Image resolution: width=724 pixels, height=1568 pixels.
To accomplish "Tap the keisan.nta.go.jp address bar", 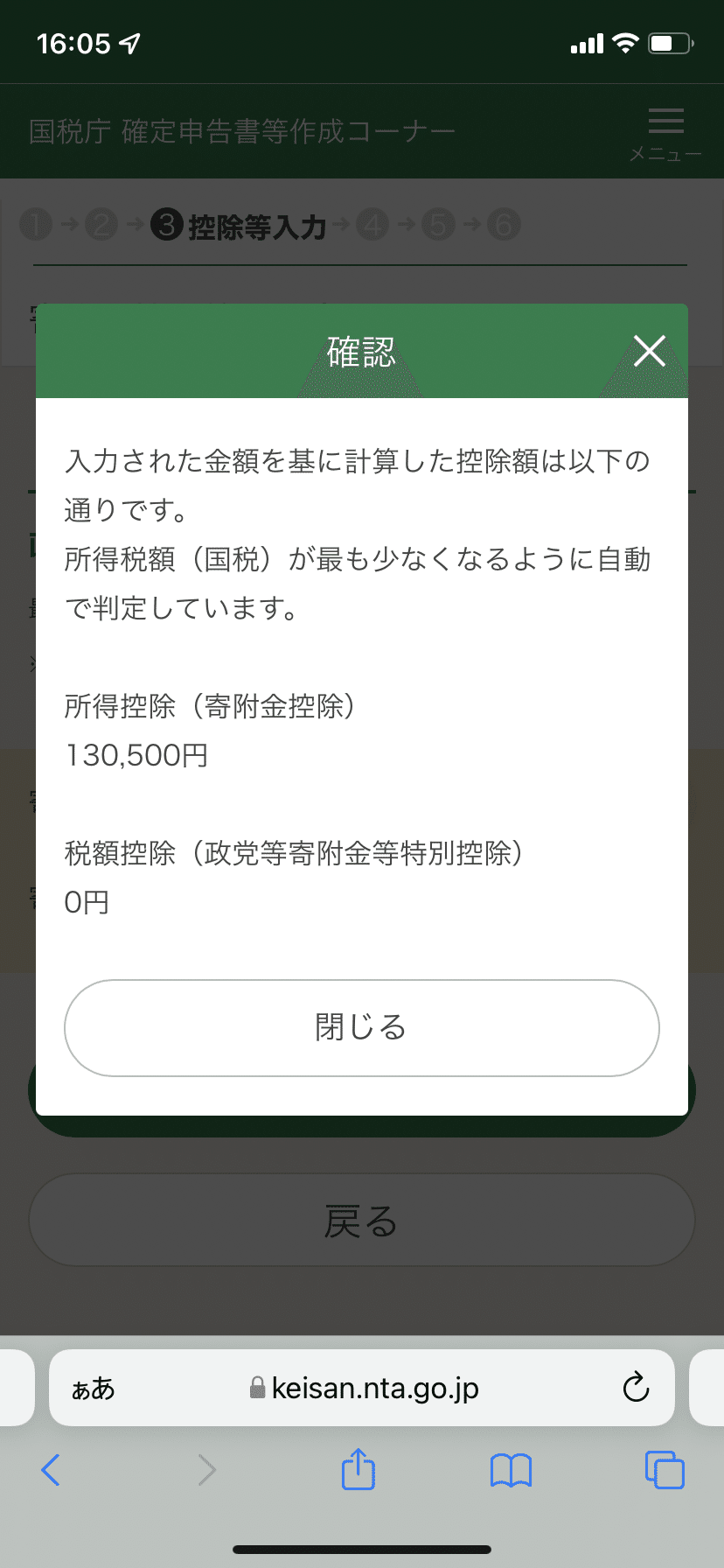I will (362, 1388).
